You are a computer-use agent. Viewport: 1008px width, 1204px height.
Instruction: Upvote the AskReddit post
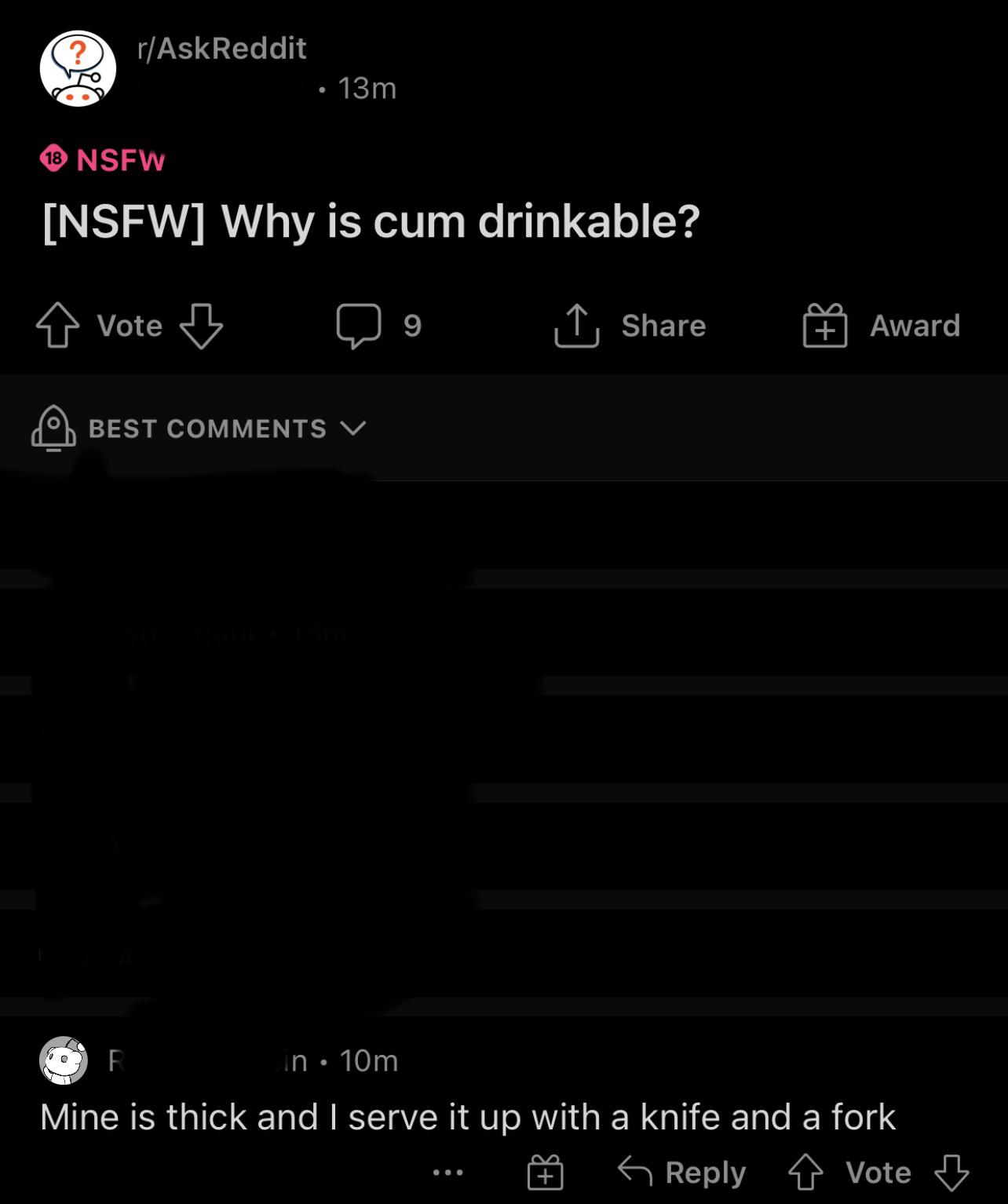tap(58, 326)
